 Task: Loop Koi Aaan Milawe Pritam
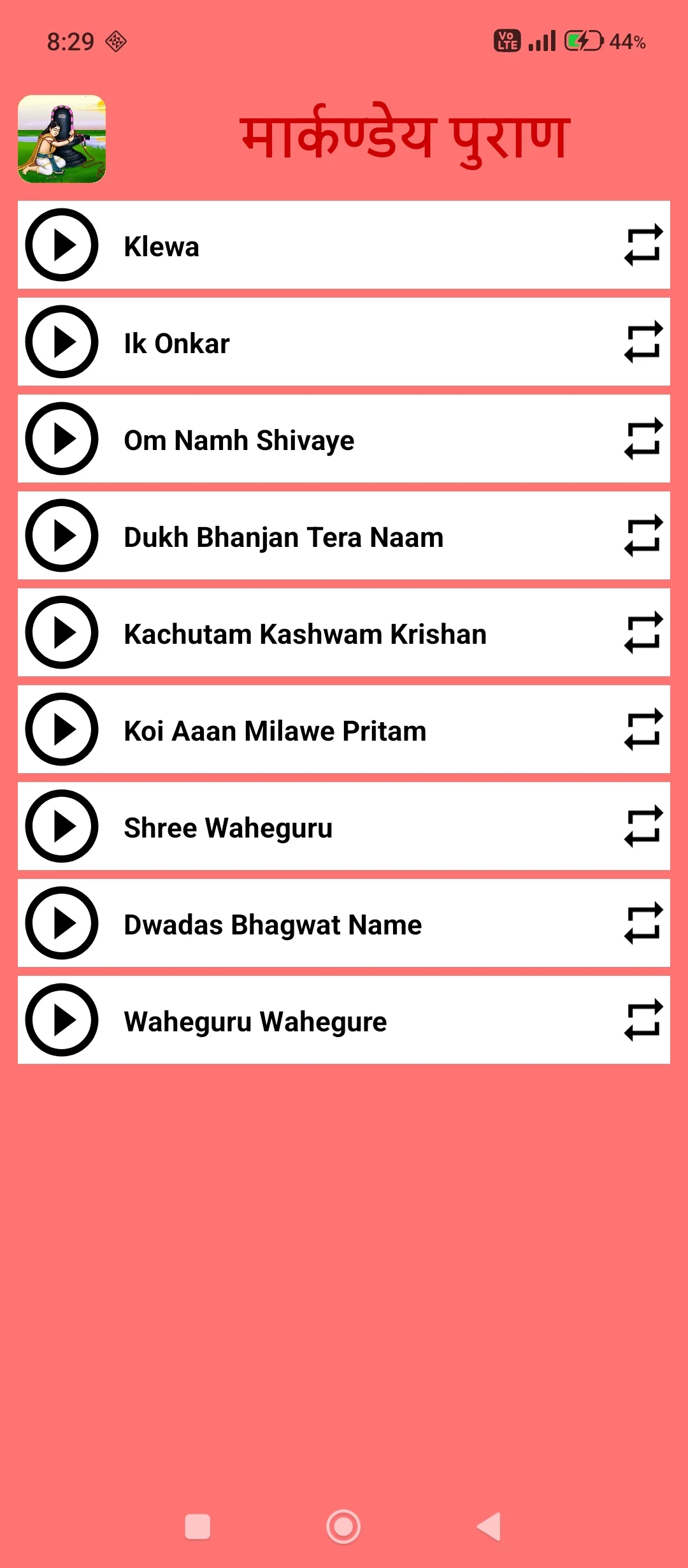[643, 730]
